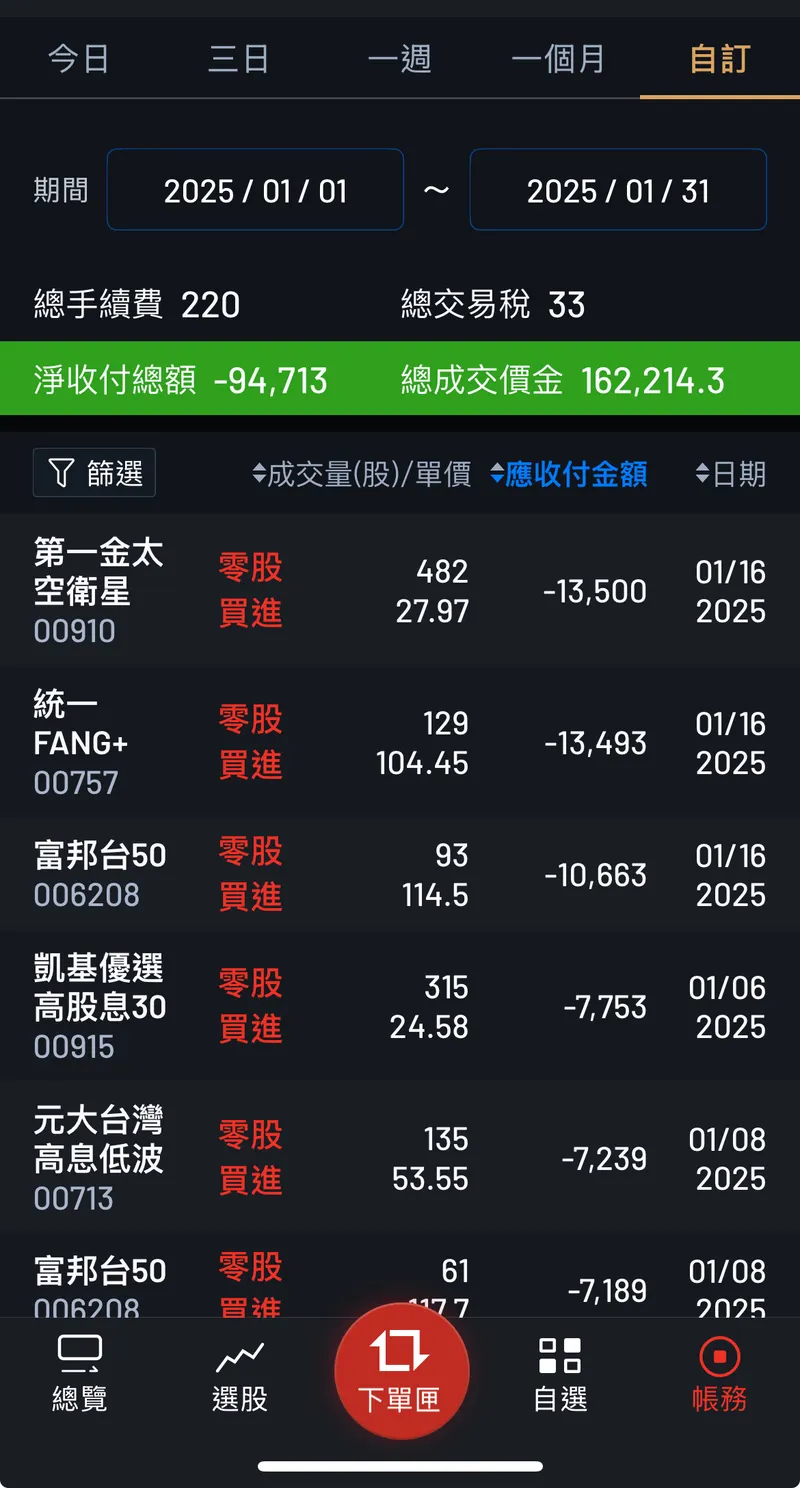Open the 篩選 filter button

point(95,473)
